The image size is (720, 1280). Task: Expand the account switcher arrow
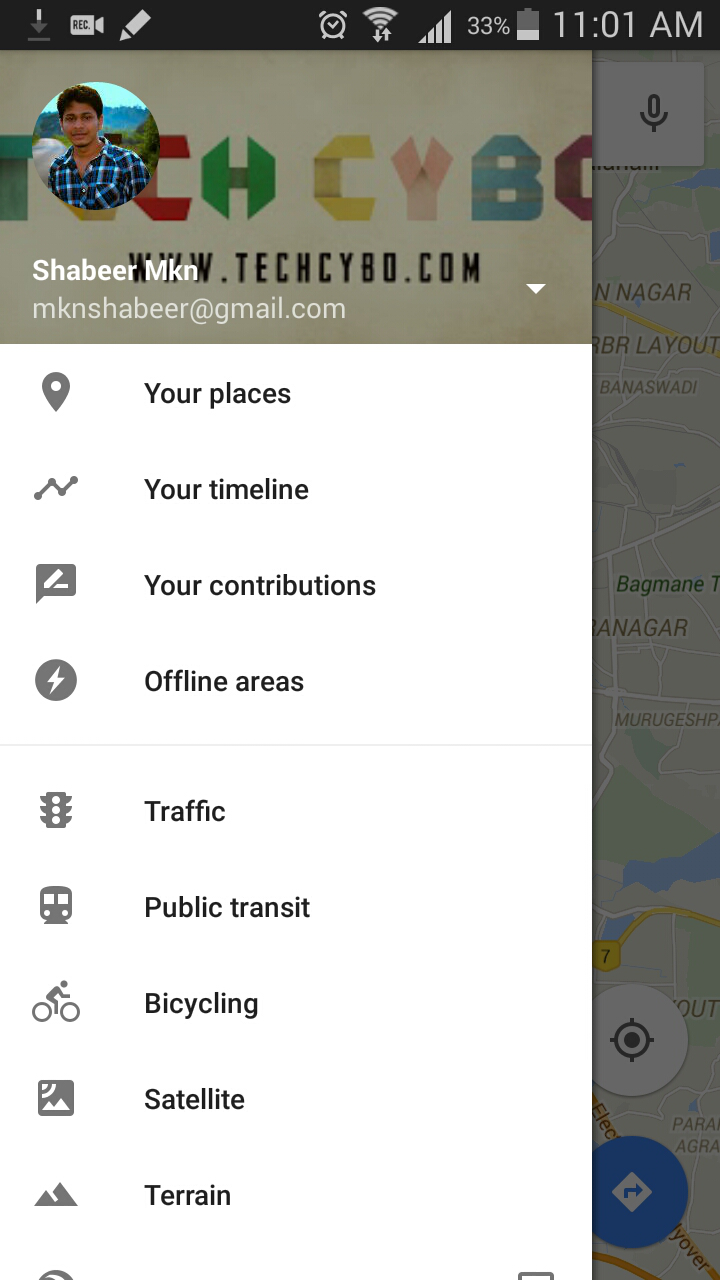tap(536, 289)
